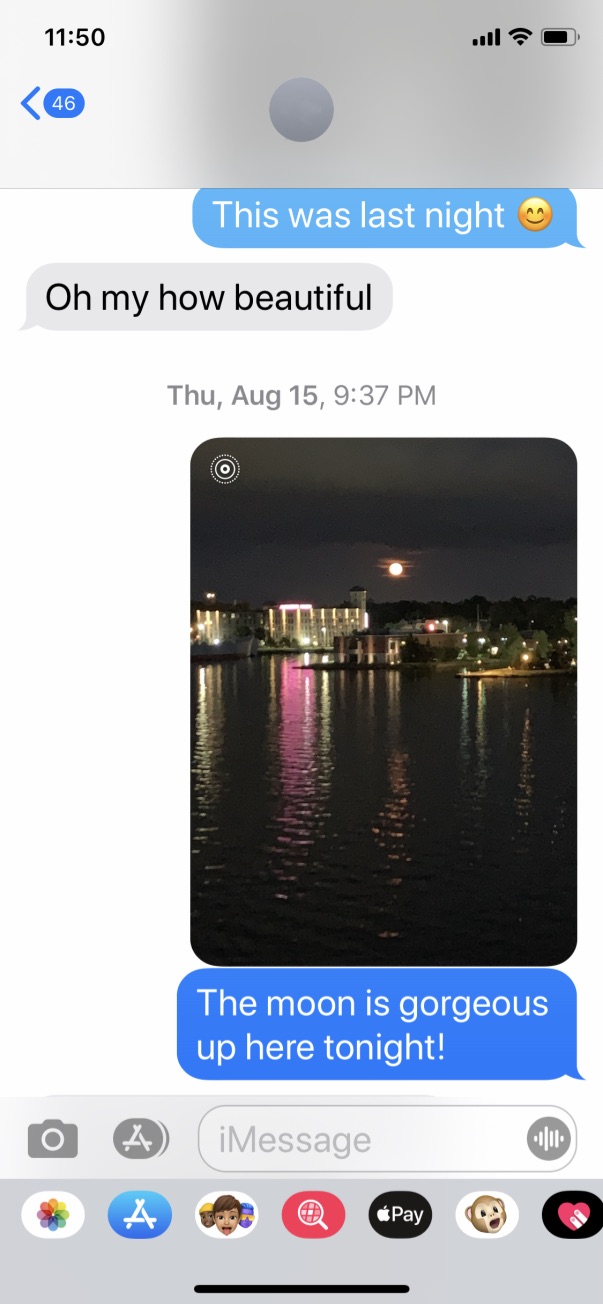Image resolution: width=603 pixels, height=1304 pixels.
Task: Toggle the iMessage apps drawer button
Action: click(x=140, y=1138)
